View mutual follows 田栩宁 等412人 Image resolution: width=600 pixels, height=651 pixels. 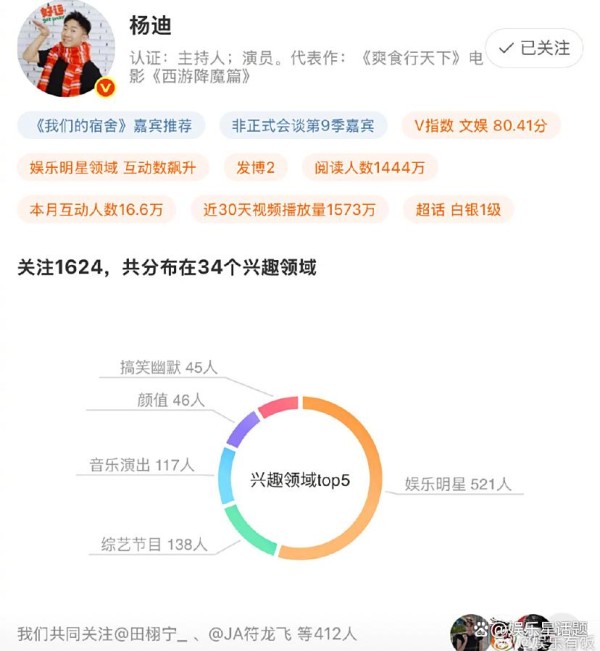coord(187,633)
